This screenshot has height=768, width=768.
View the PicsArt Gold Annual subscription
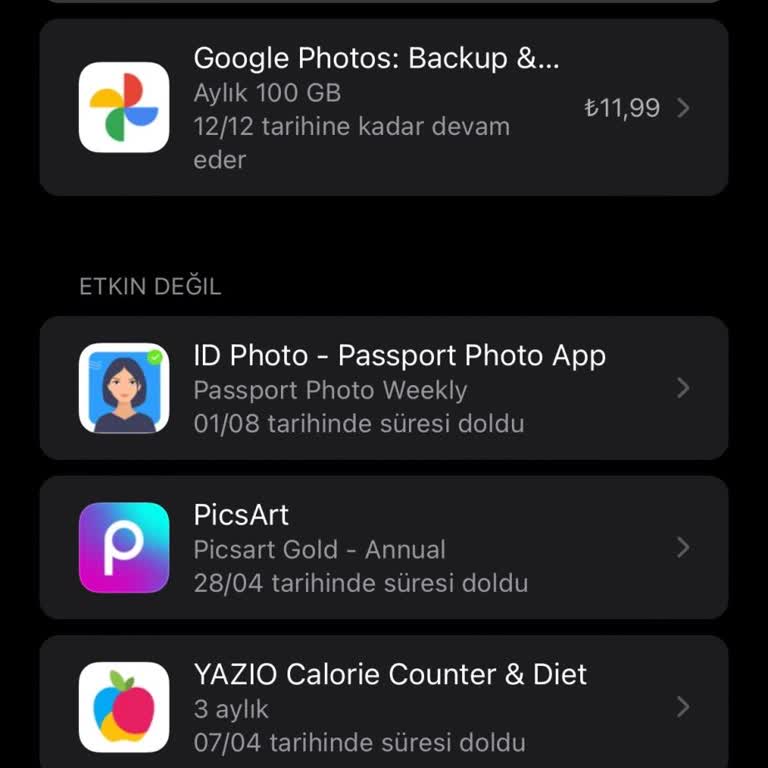click(x=384, y=547)
